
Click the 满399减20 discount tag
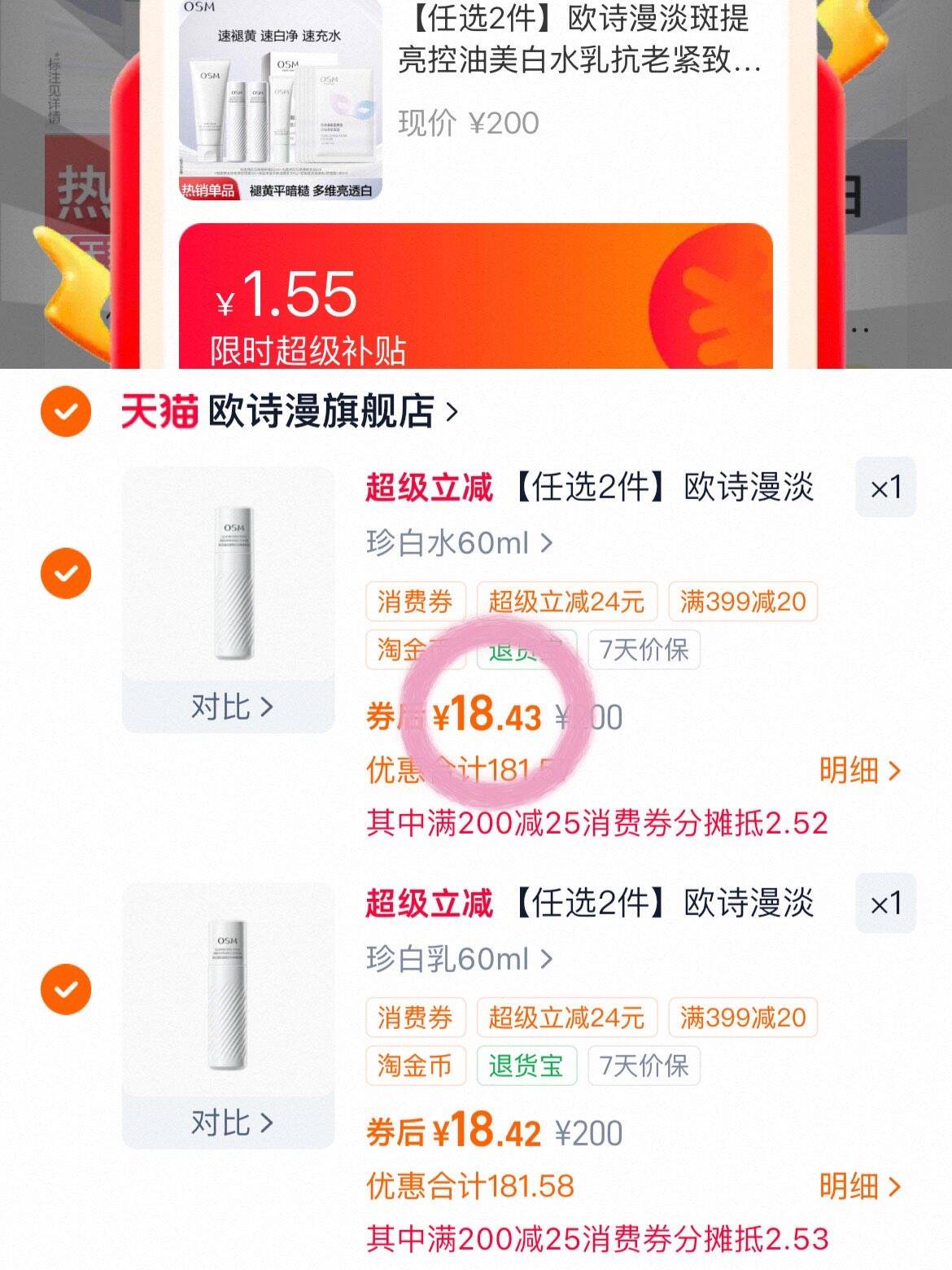tap(741, 601)
